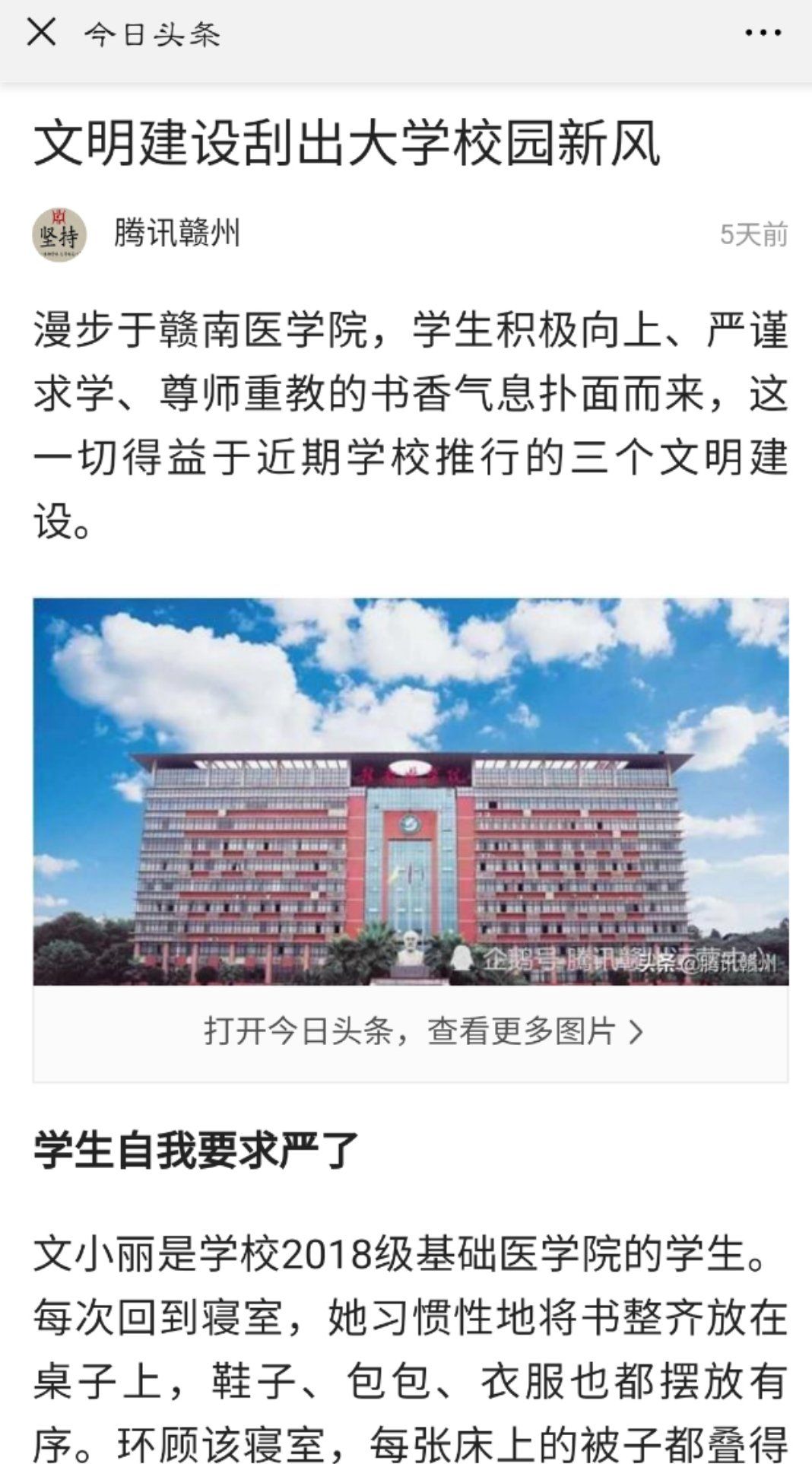Close the 今日头条 web page
Screen dimensions: 812x1464
[41, 33]
